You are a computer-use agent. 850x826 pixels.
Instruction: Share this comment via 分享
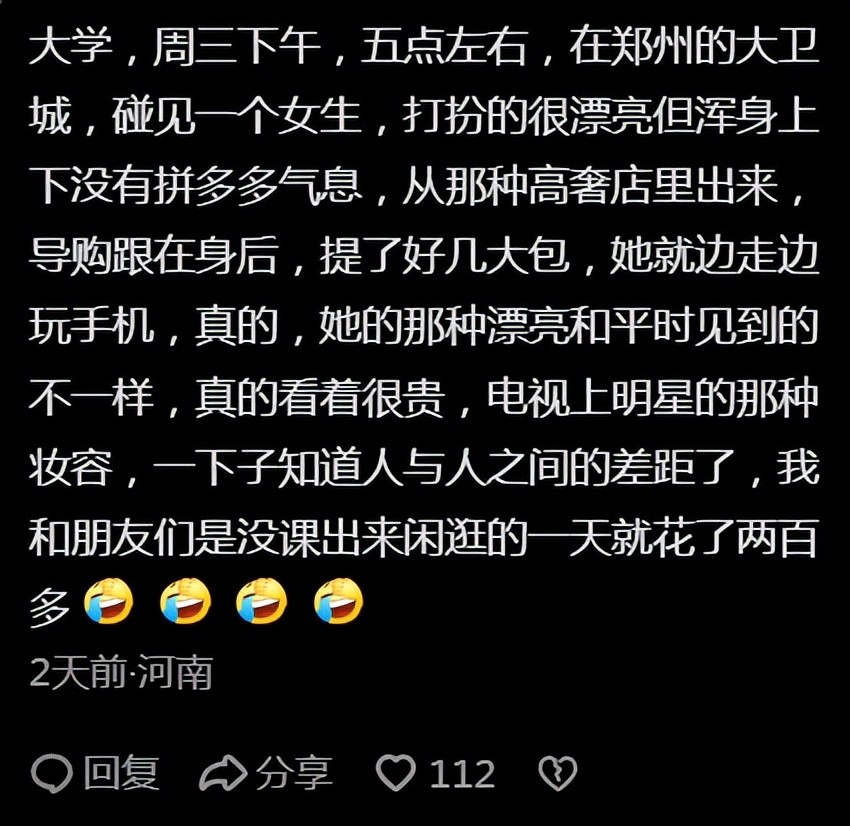[x=265, y=773]
